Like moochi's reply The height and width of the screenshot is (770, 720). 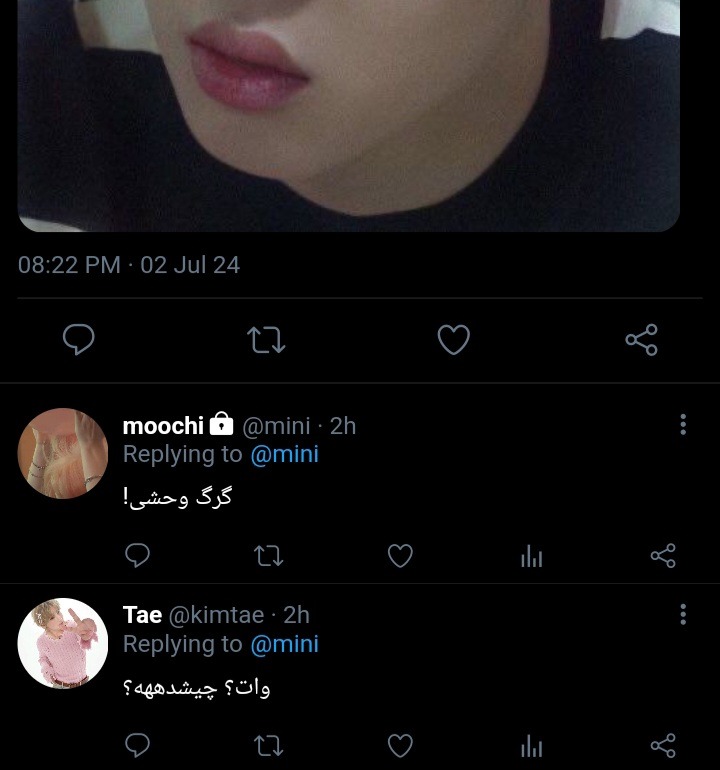pyautogui.click(x=400, y=556)
